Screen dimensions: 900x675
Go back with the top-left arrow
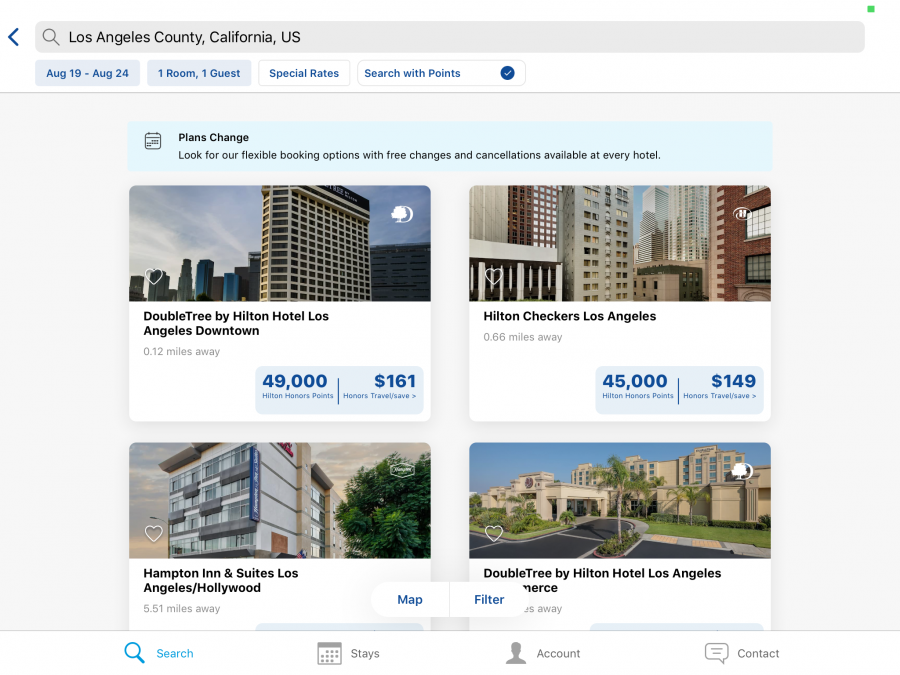point(14,37)
